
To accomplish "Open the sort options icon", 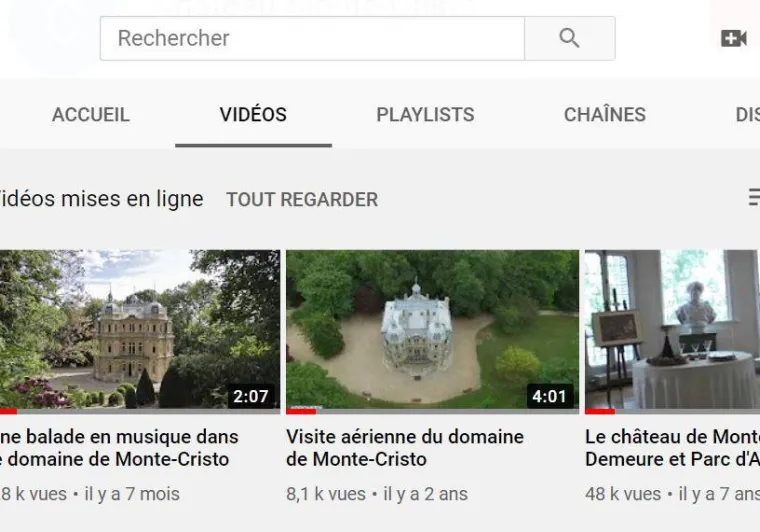I will click(x=753, y=197).
